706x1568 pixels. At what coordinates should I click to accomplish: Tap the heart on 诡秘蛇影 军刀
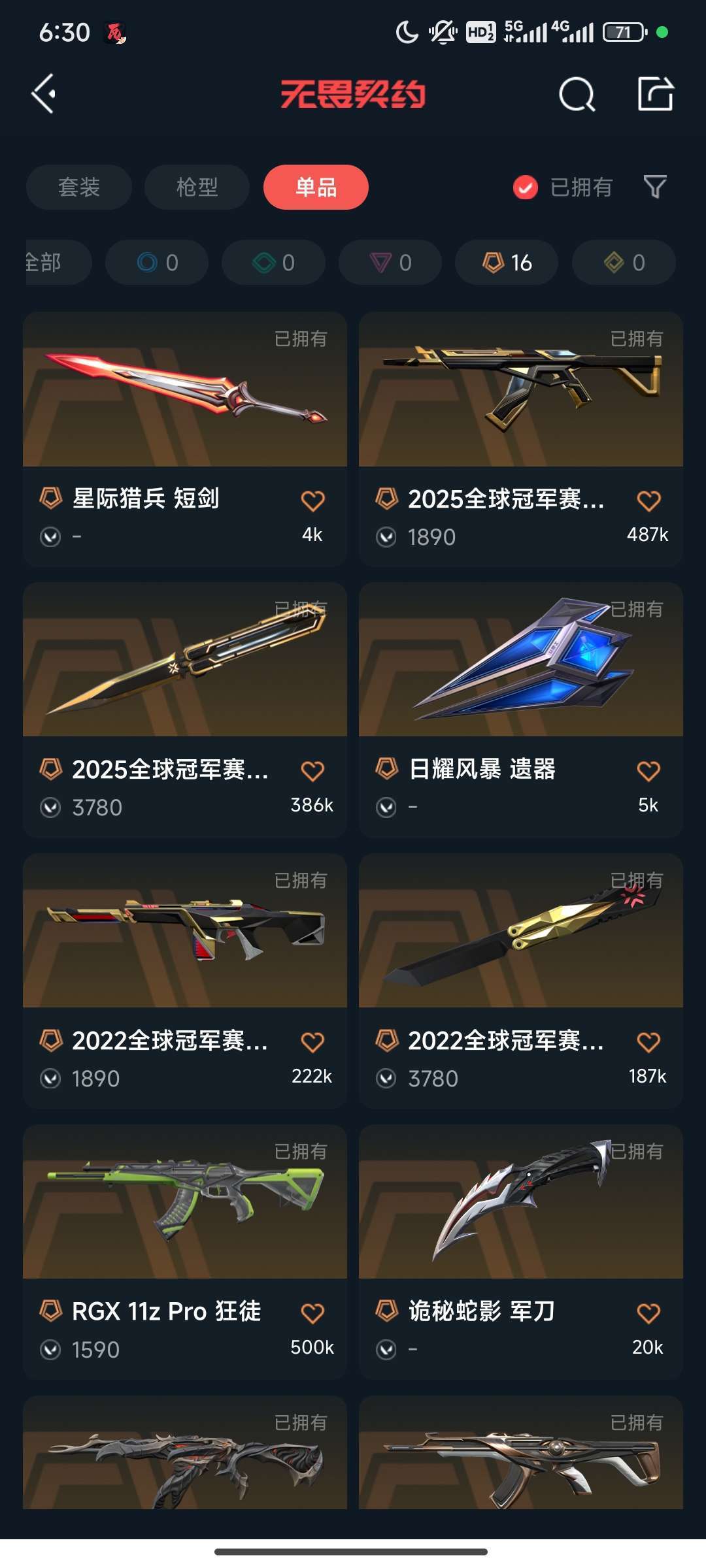(x=648, y=1313)
